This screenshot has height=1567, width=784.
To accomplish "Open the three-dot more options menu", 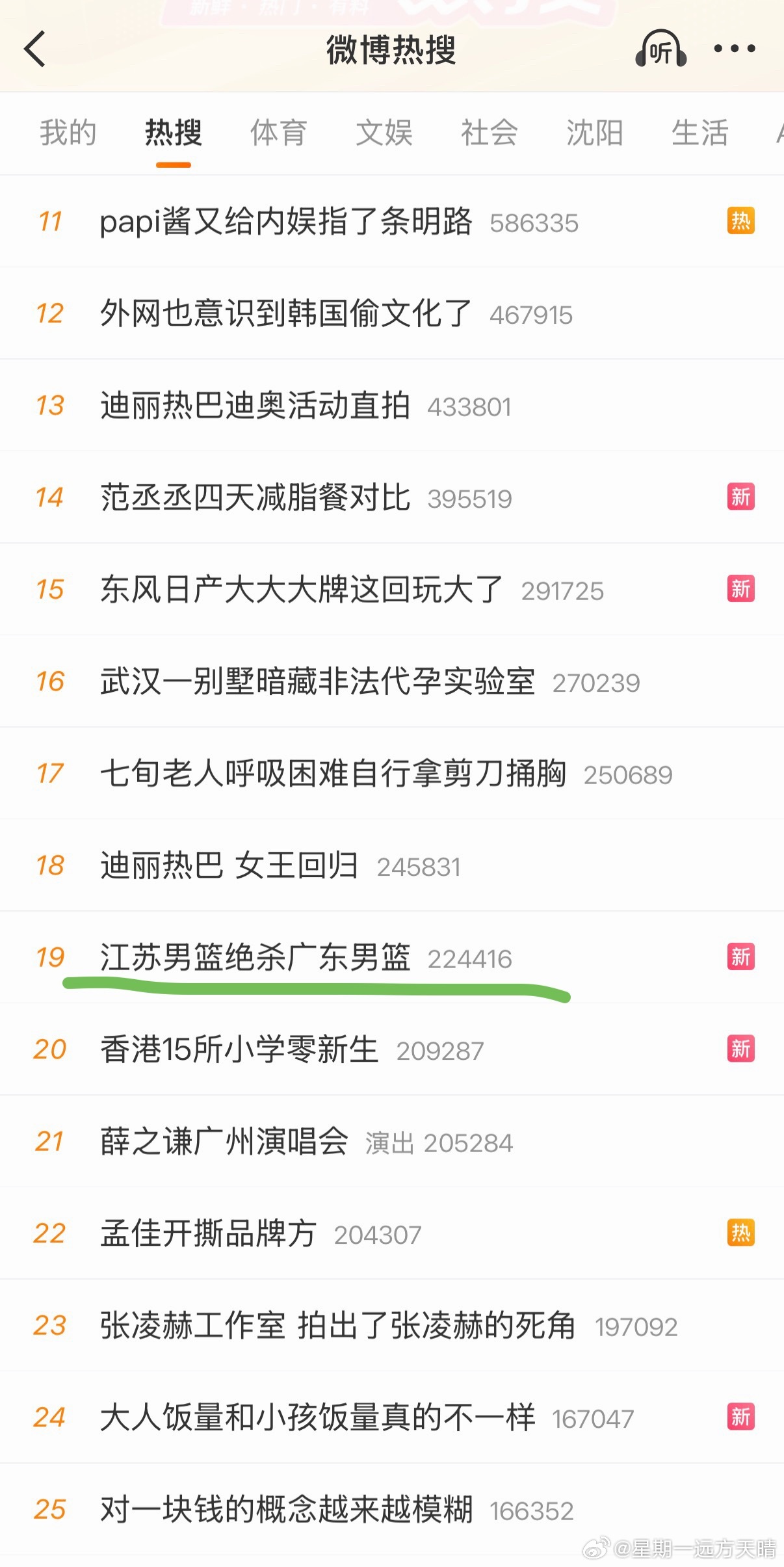I will [x=735, y=49].
